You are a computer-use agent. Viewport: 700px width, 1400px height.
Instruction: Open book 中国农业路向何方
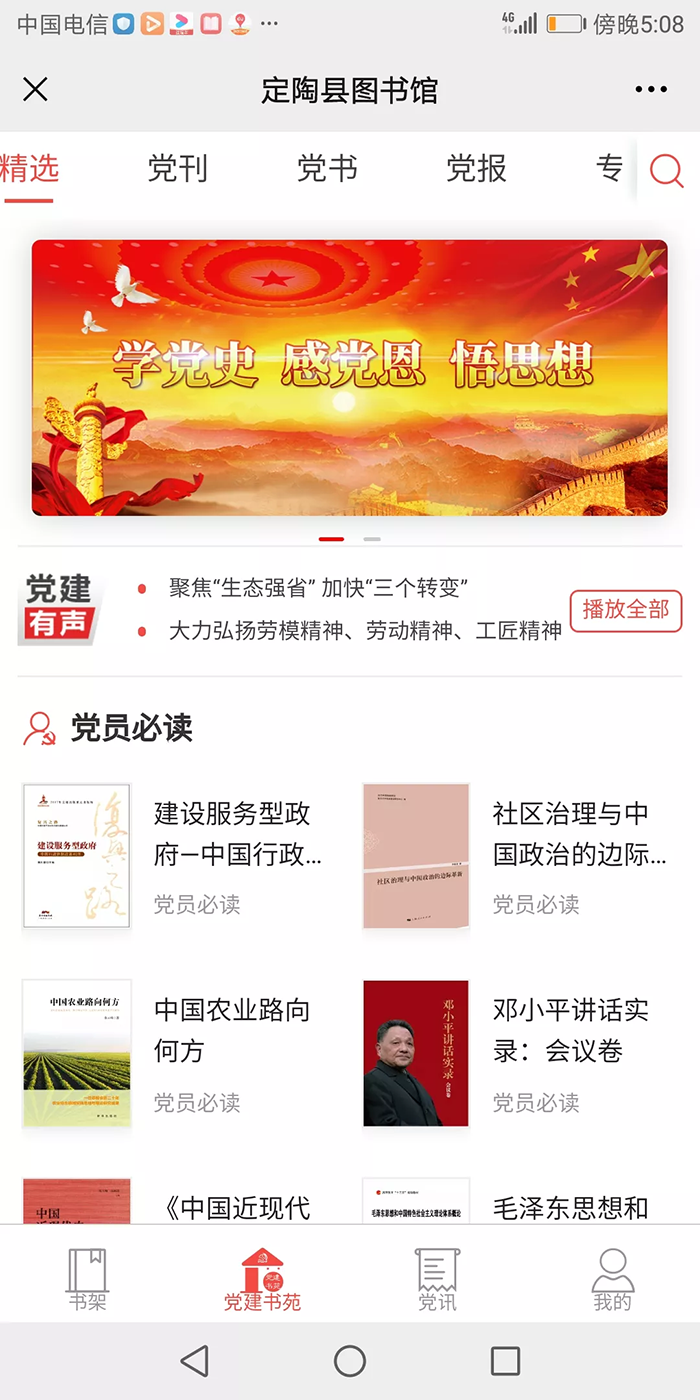(x=232, y=1030)
